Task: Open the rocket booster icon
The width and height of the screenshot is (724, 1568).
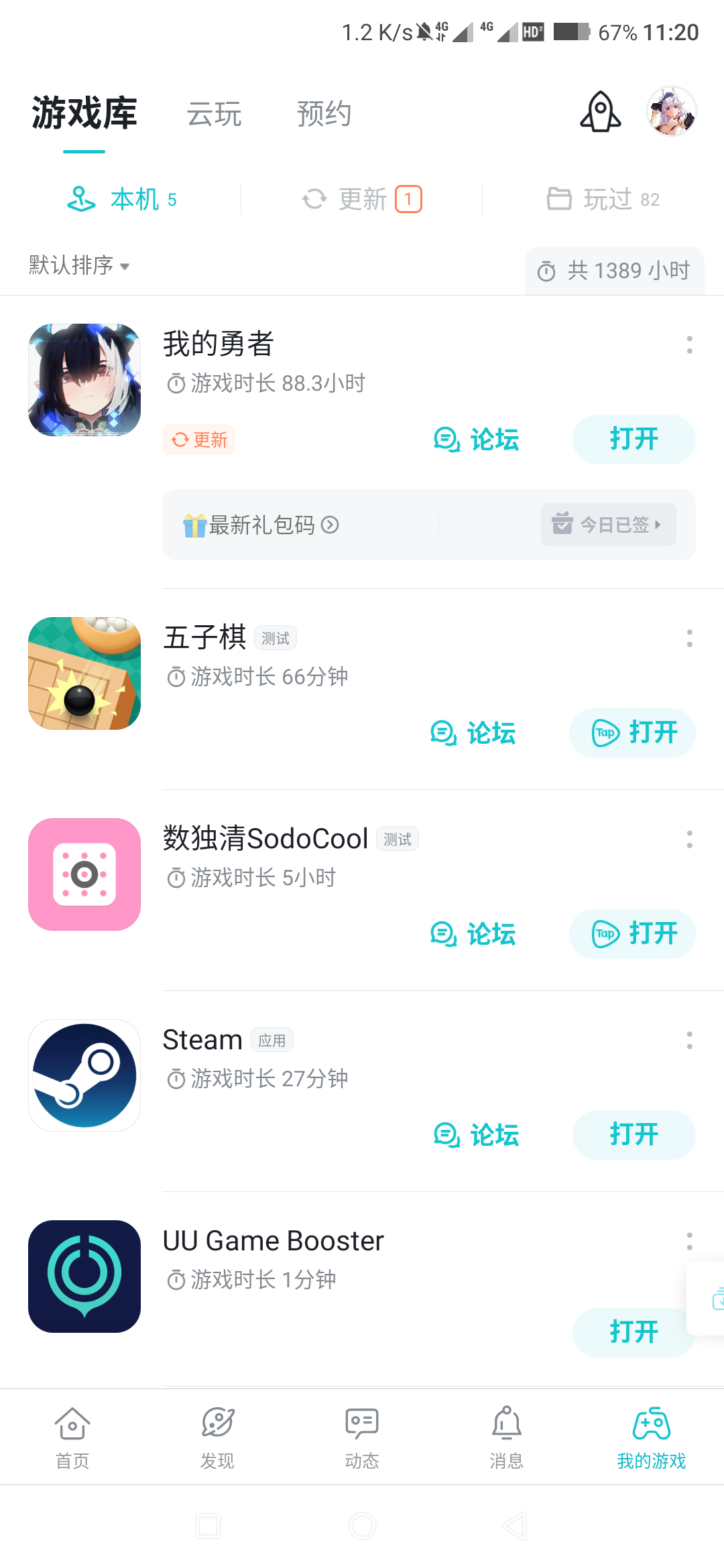Action: (x=600, y=112)
